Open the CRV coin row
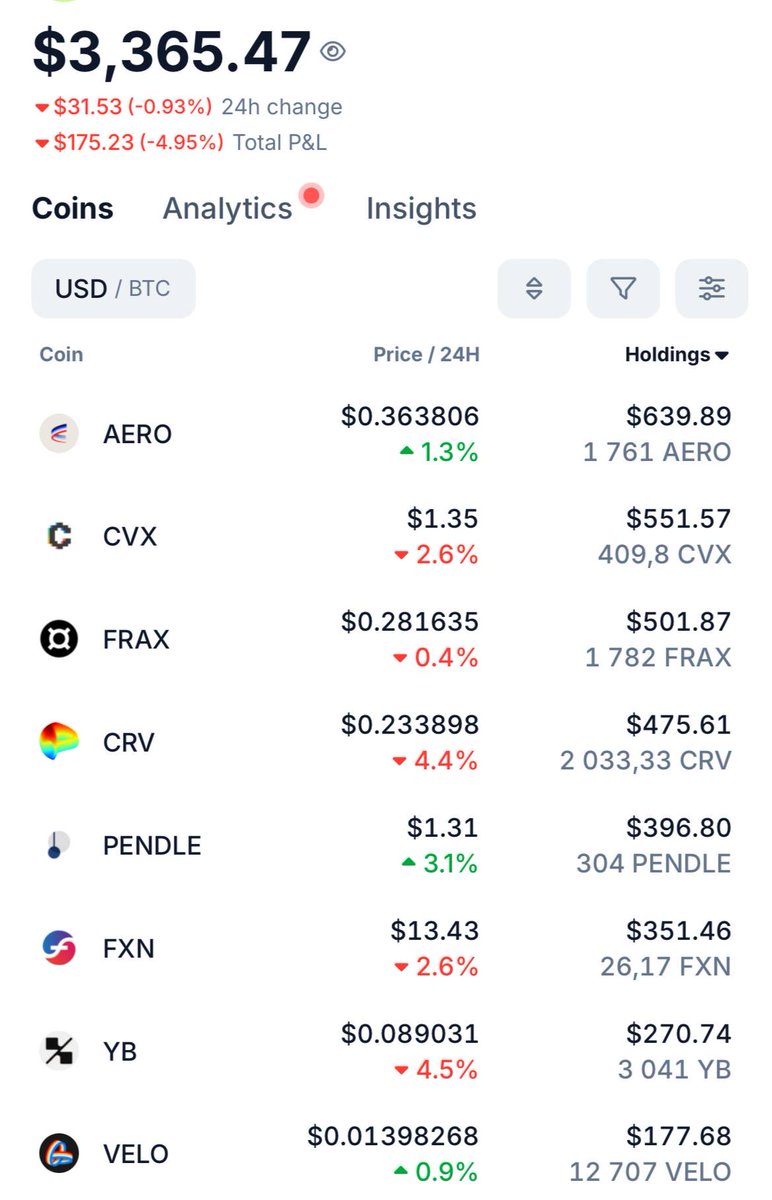Viewport: 772px width, 1200px height. click(386, 743)
